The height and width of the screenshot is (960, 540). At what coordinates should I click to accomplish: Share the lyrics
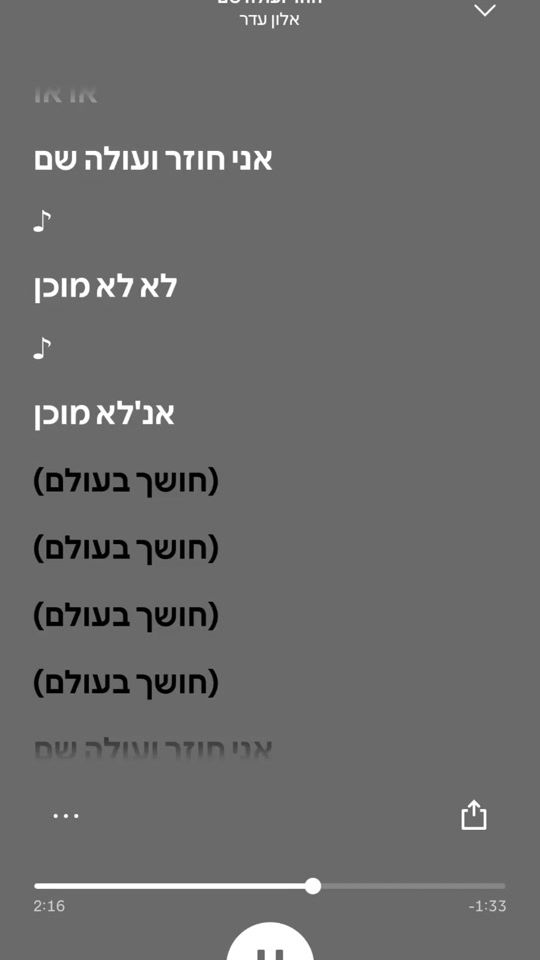(473, 815)
